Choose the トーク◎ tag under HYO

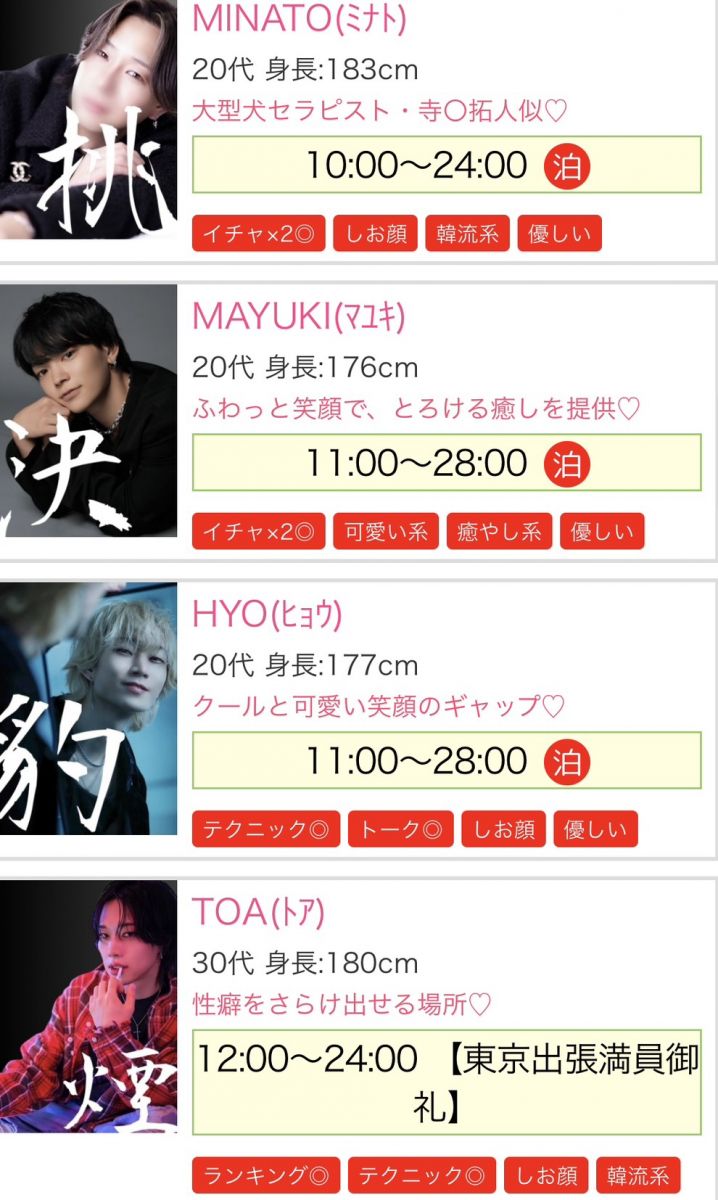400,830
